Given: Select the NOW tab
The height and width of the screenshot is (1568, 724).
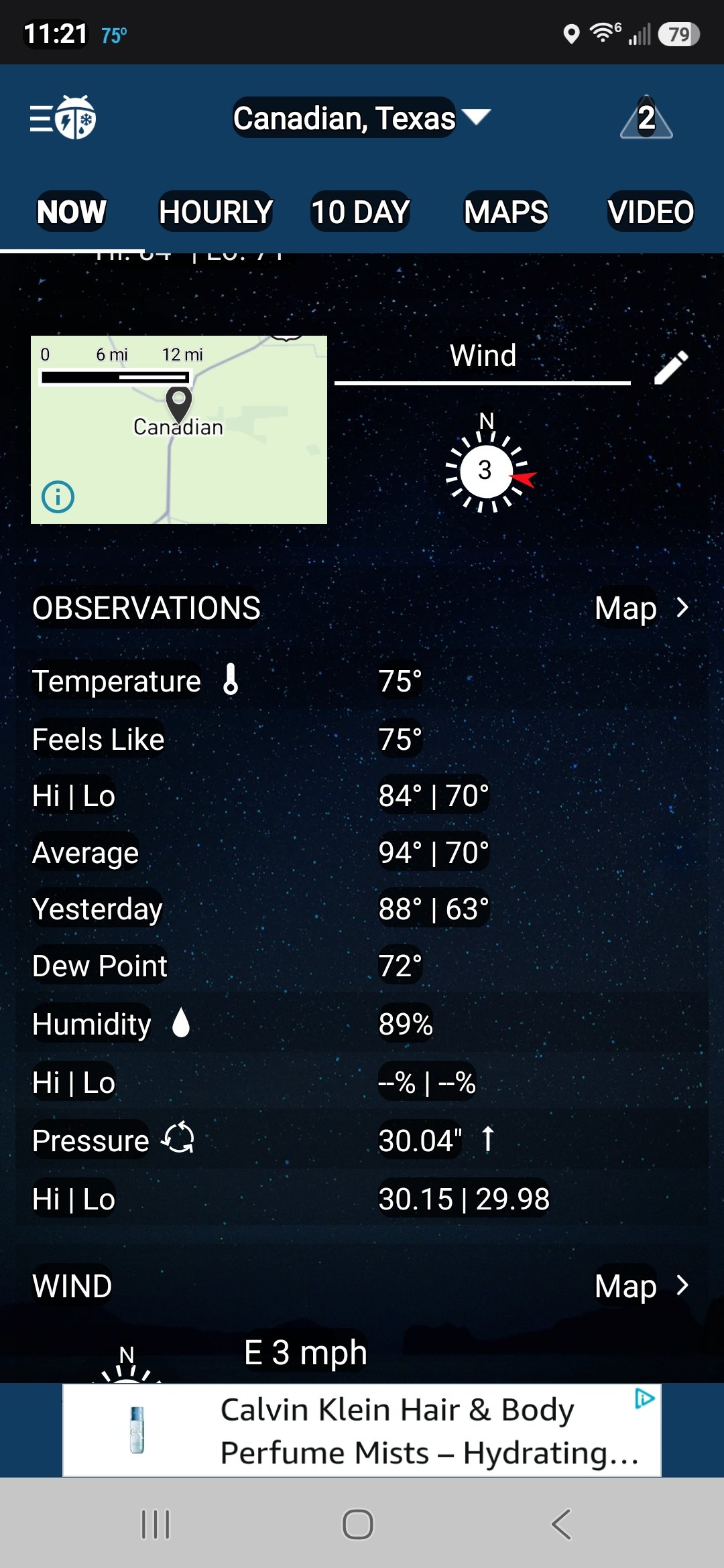Looking at the screenshot, I should tap(71, 212).
